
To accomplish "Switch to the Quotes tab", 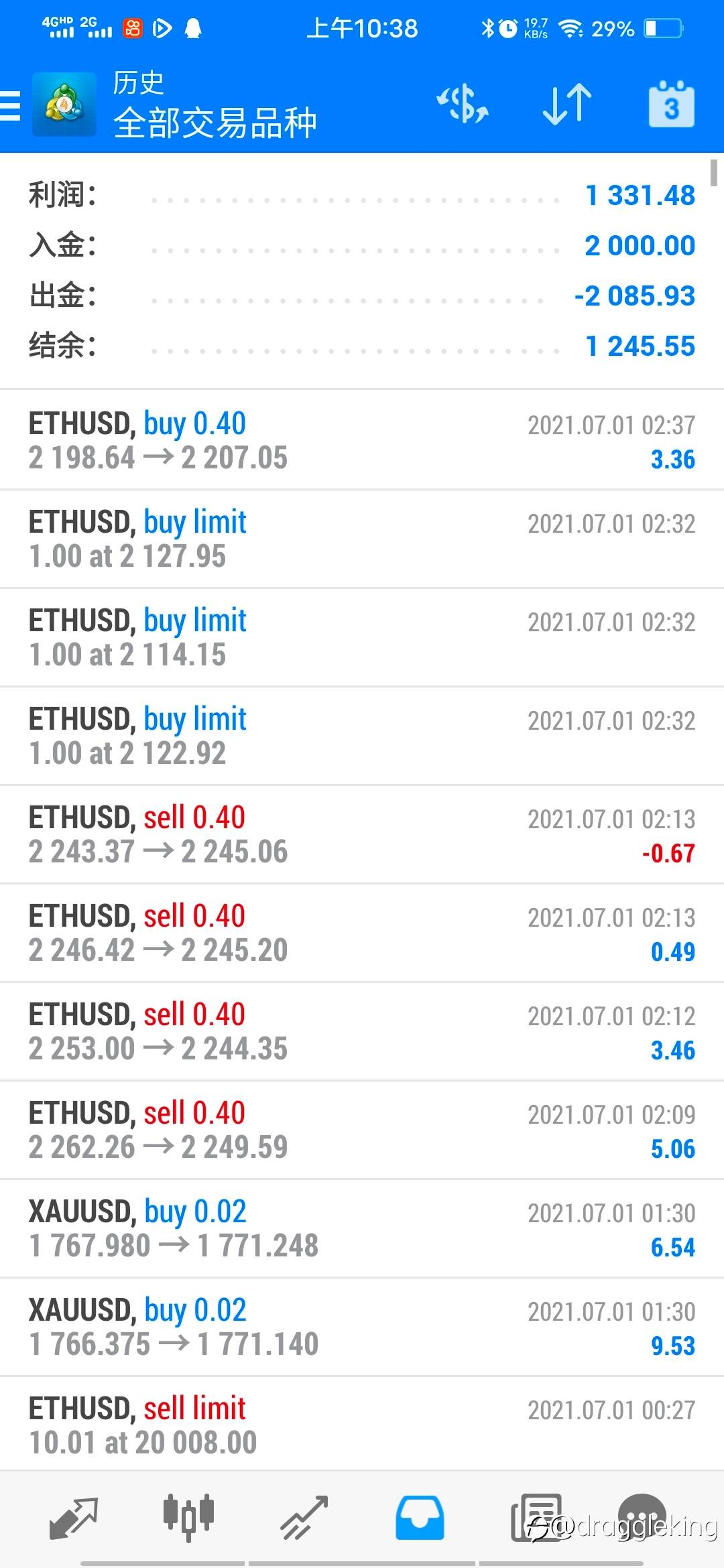I will point(74,1517).
